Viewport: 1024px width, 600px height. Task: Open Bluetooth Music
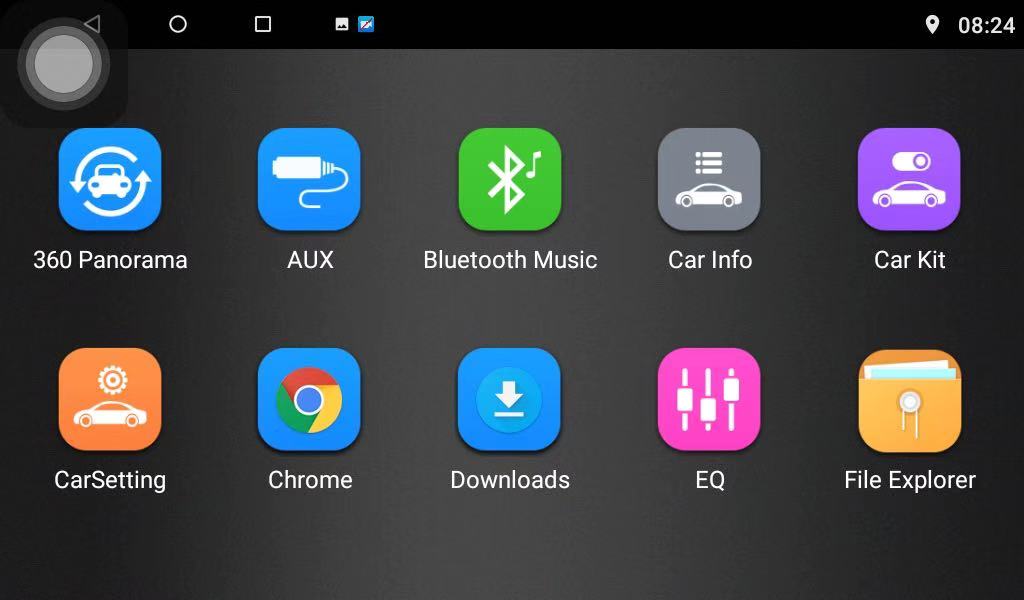510,180
